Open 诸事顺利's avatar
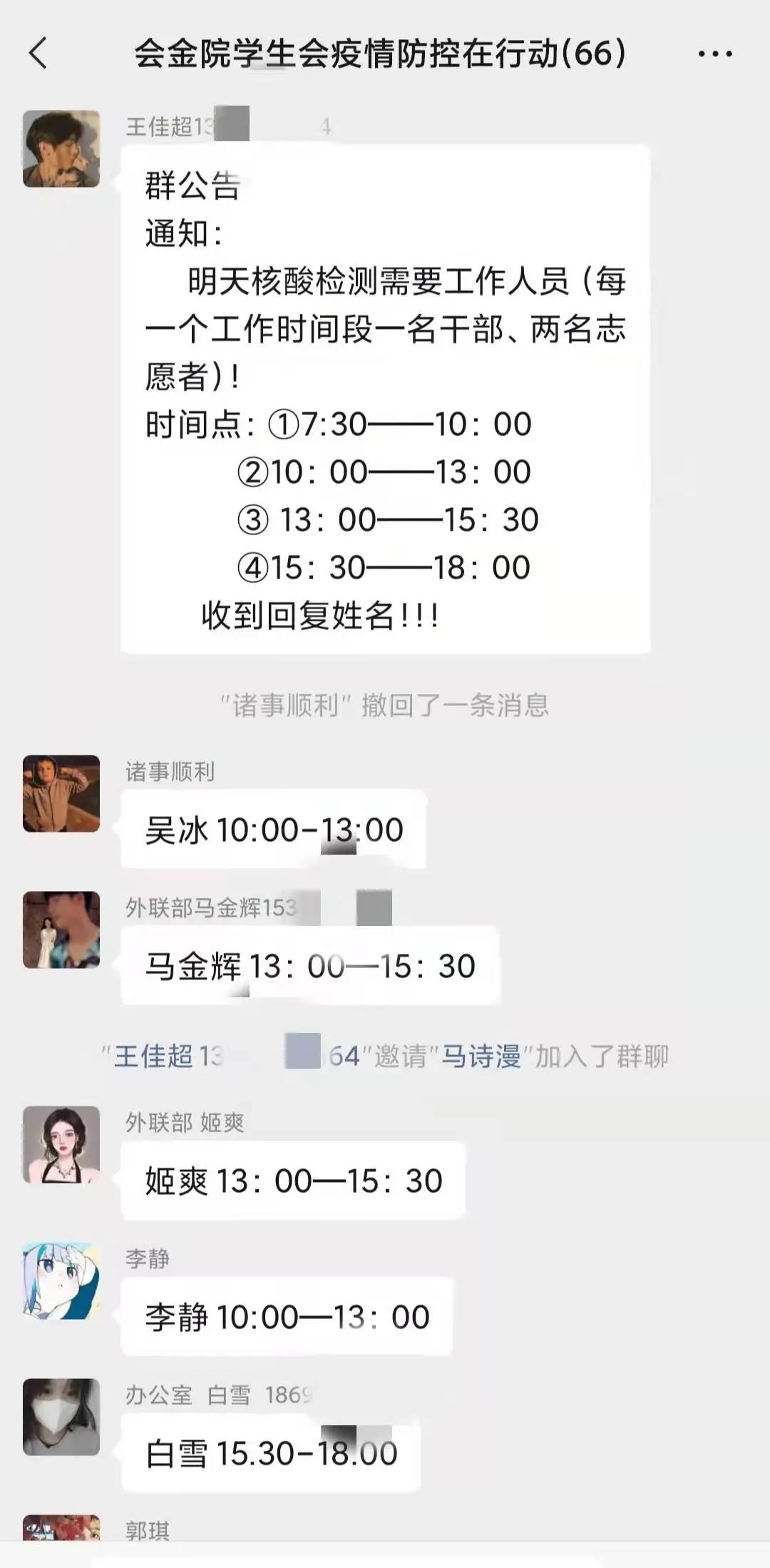The image size is (770, 1568). click(x=61, y=793)
